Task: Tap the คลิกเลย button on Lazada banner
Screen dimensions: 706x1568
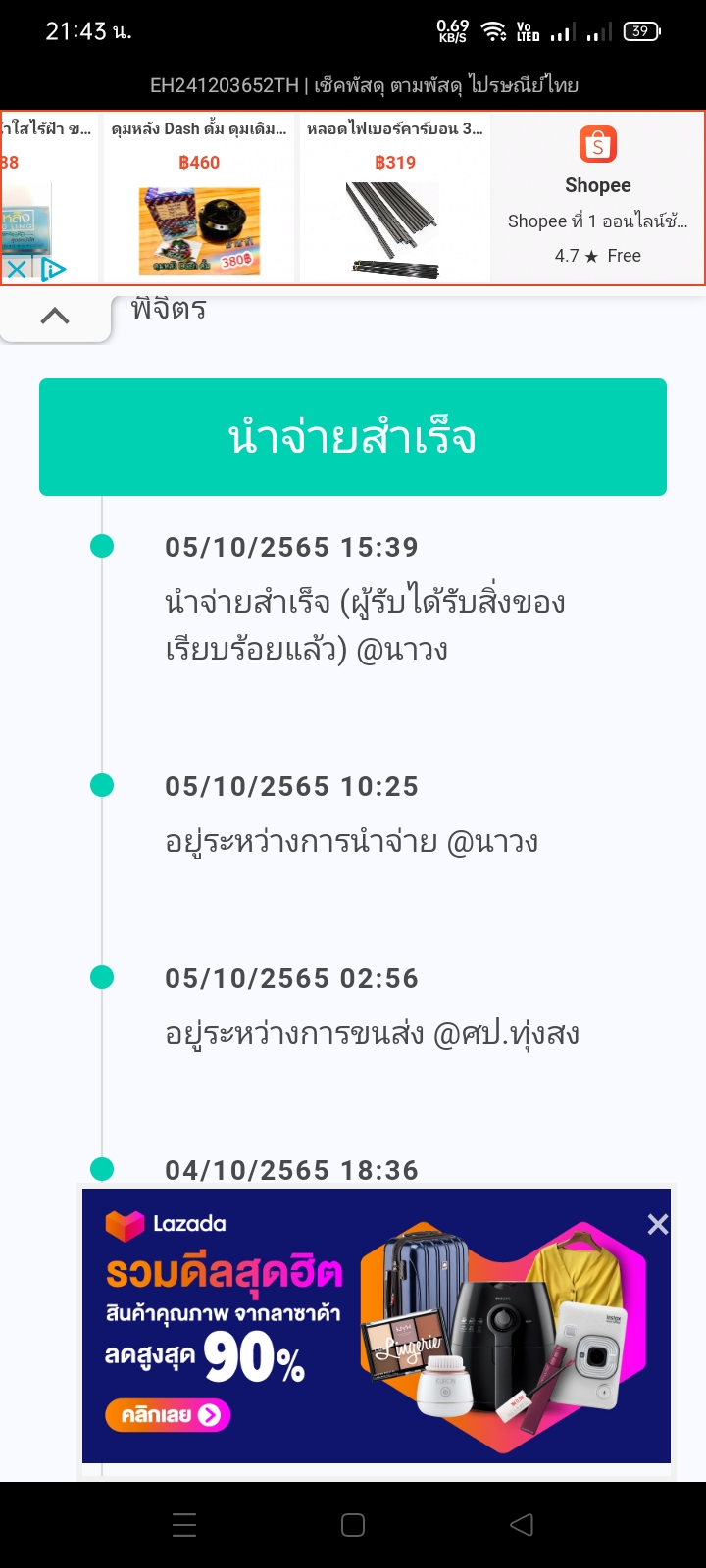Action: pos(168,1415)
